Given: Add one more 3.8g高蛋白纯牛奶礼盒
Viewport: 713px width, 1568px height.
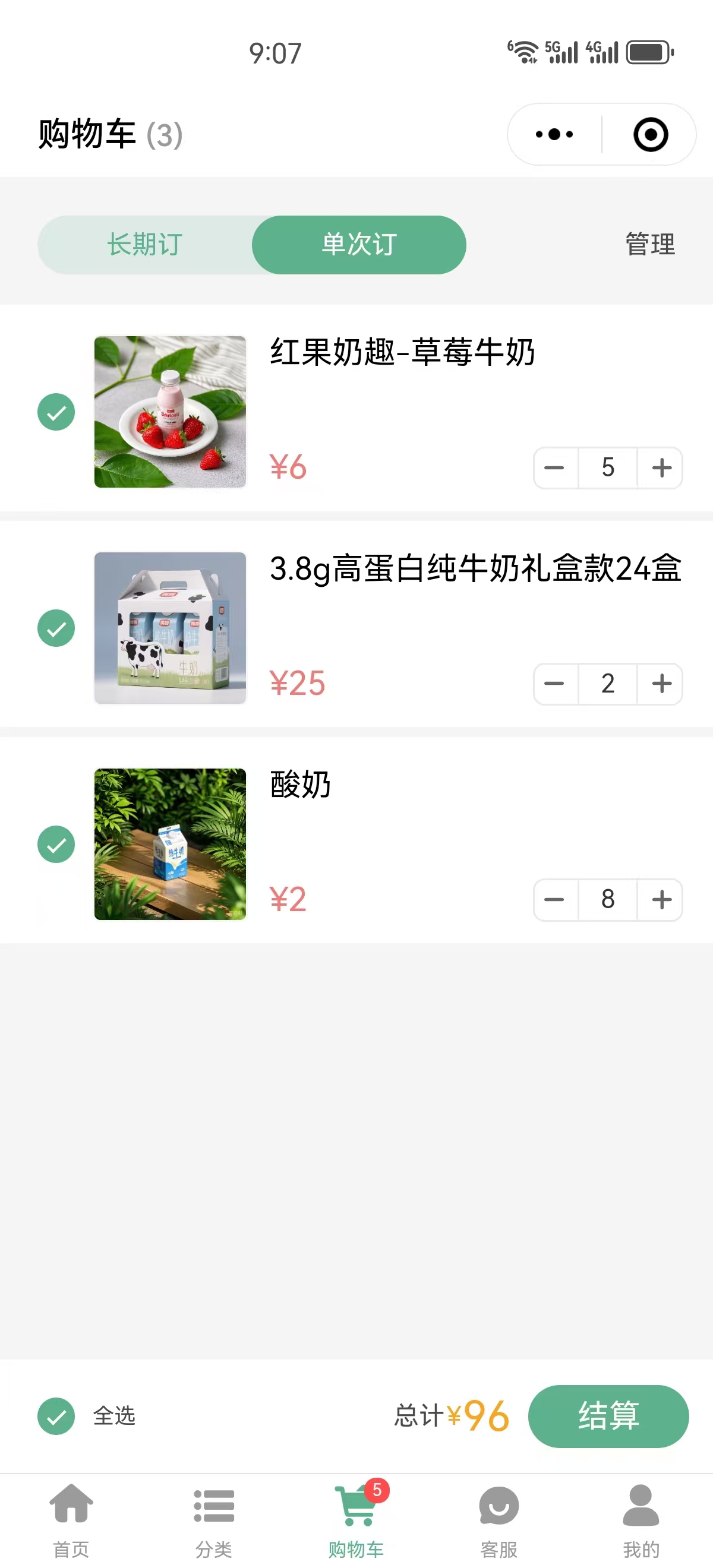Looking at the screenshot, I should tap(662, 684).
